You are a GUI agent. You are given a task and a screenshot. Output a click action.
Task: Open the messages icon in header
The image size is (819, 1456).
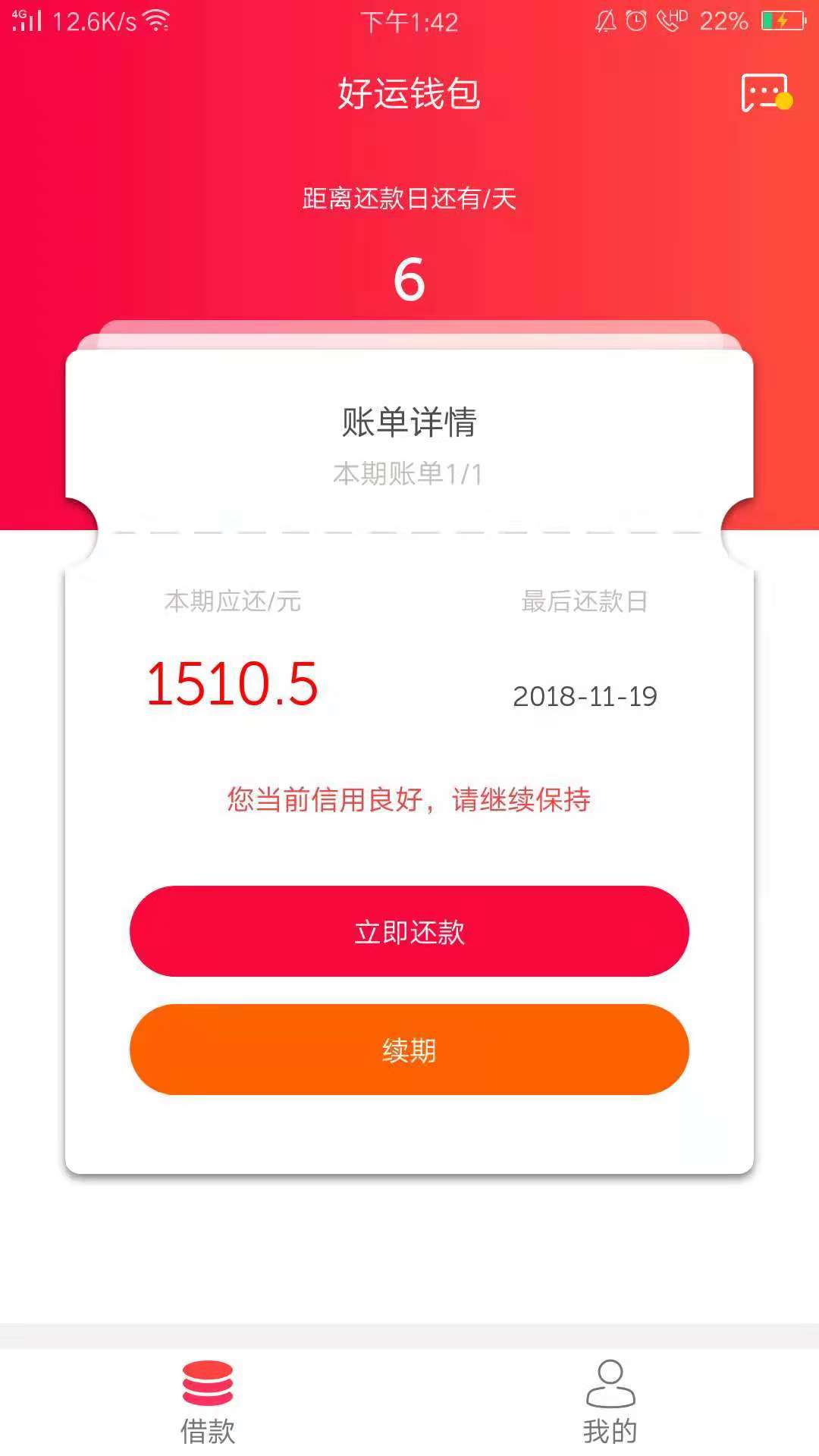point(766,93)
